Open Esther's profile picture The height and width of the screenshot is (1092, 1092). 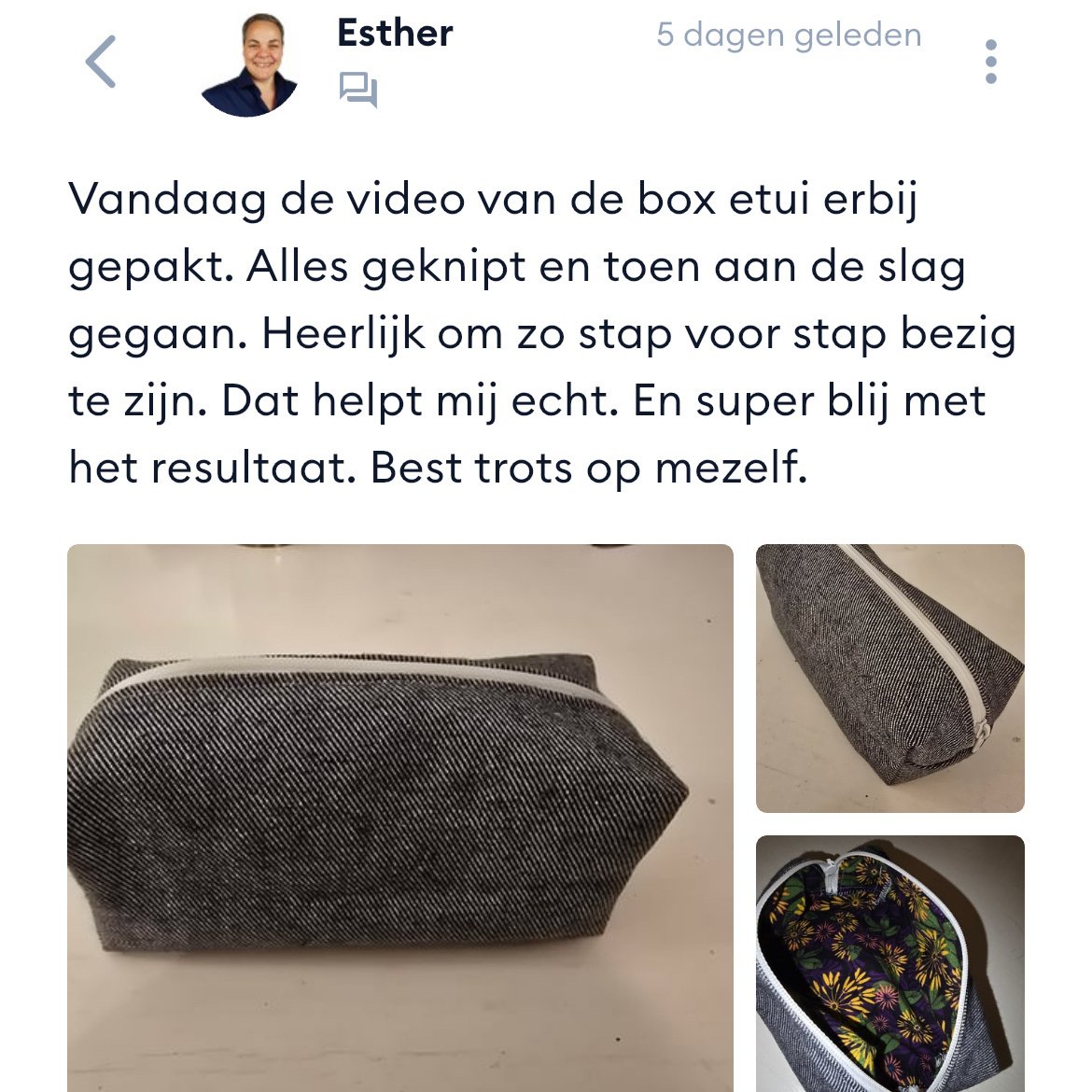pyautogui.click(x=249, y=63)
